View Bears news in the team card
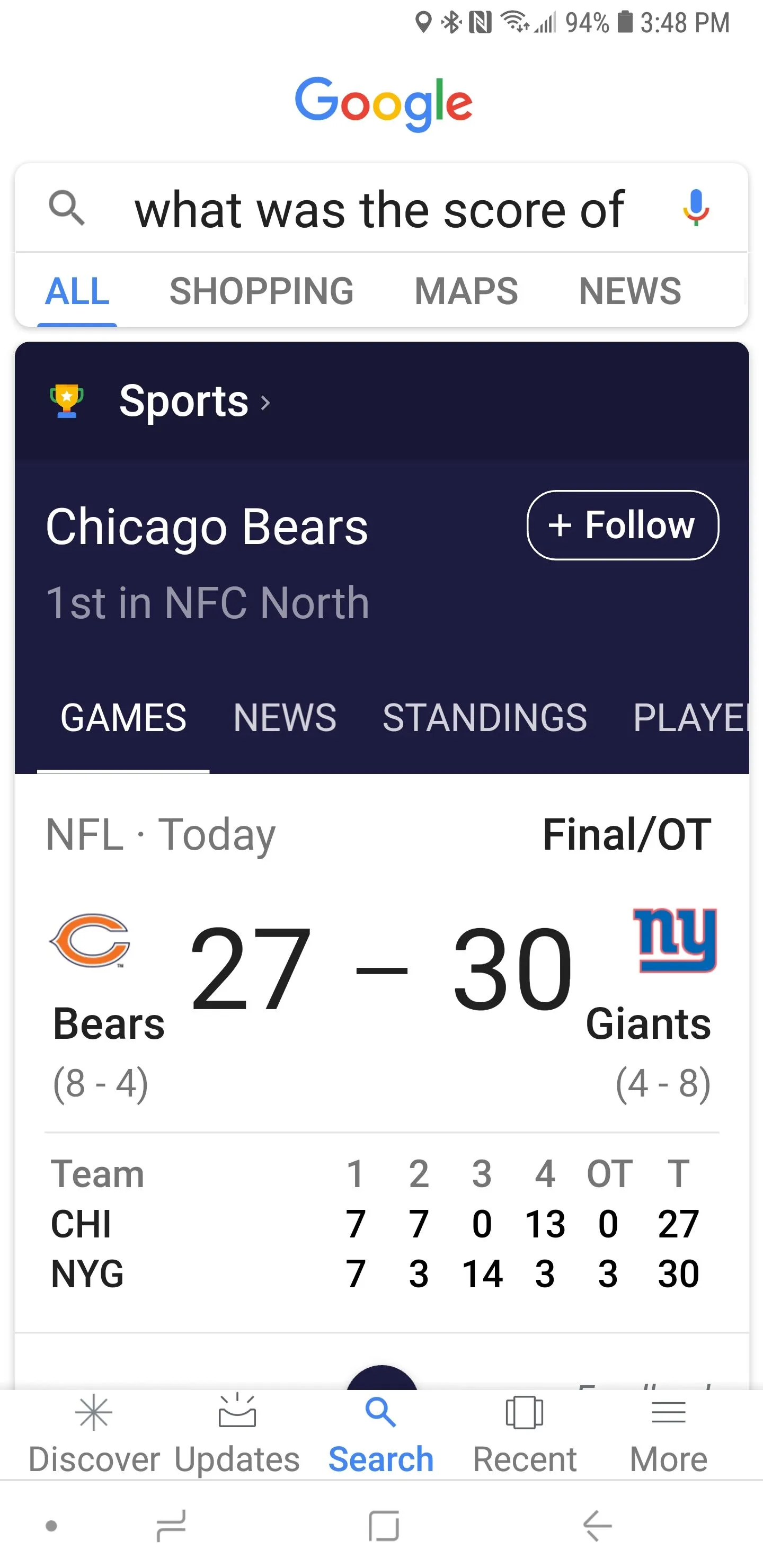Viewport: 763px width, 1568px height. pos(285,718)
